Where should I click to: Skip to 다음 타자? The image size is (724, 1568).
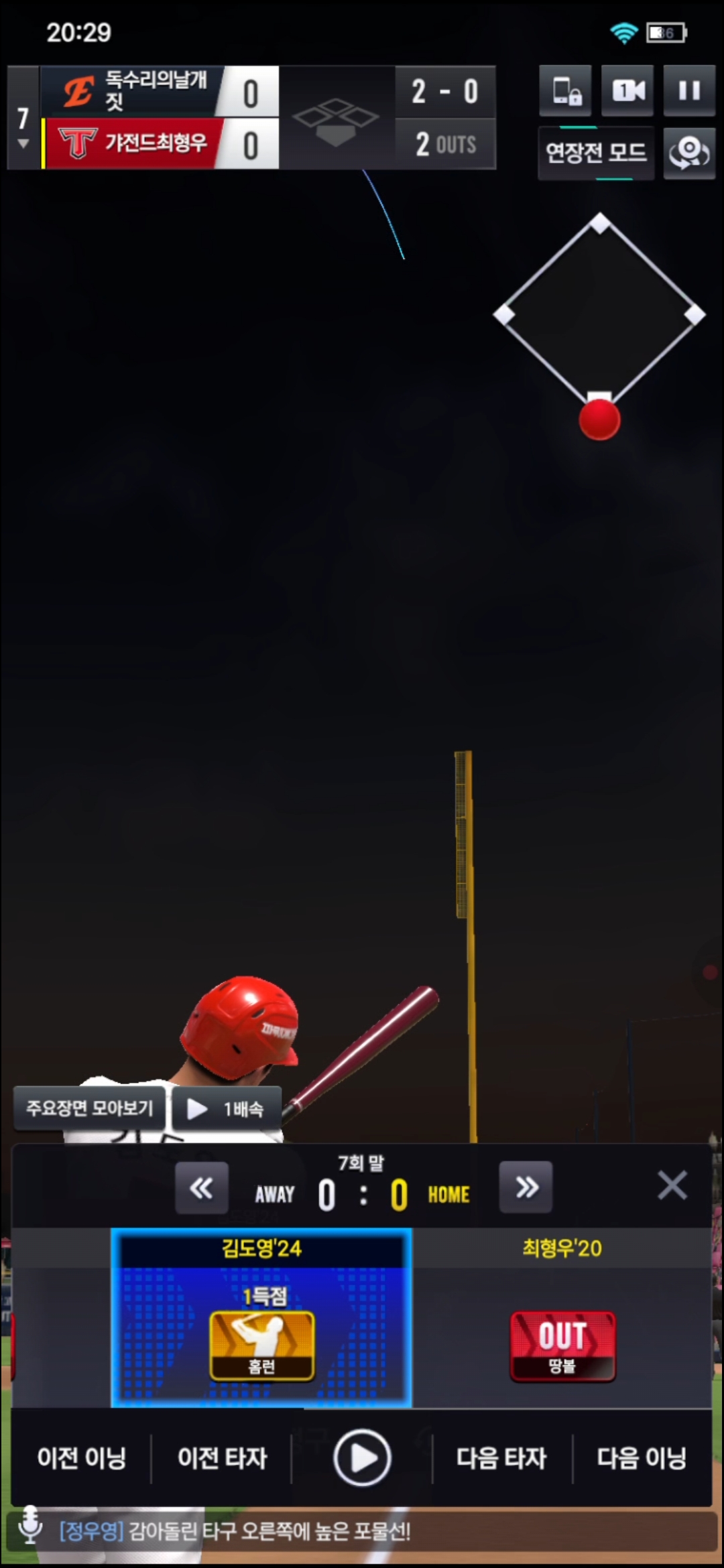point(501,1458)
